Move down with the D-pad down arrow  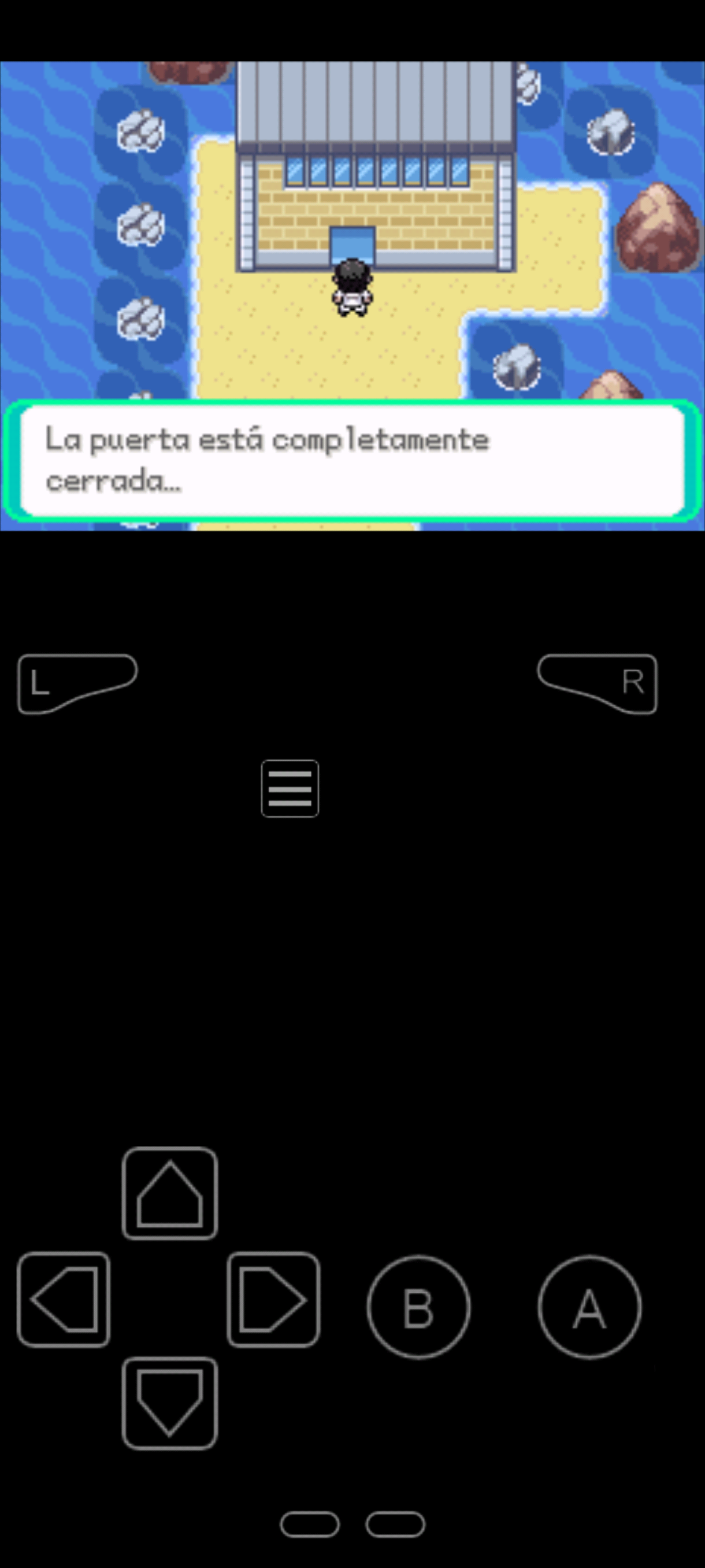[170, 1403]
